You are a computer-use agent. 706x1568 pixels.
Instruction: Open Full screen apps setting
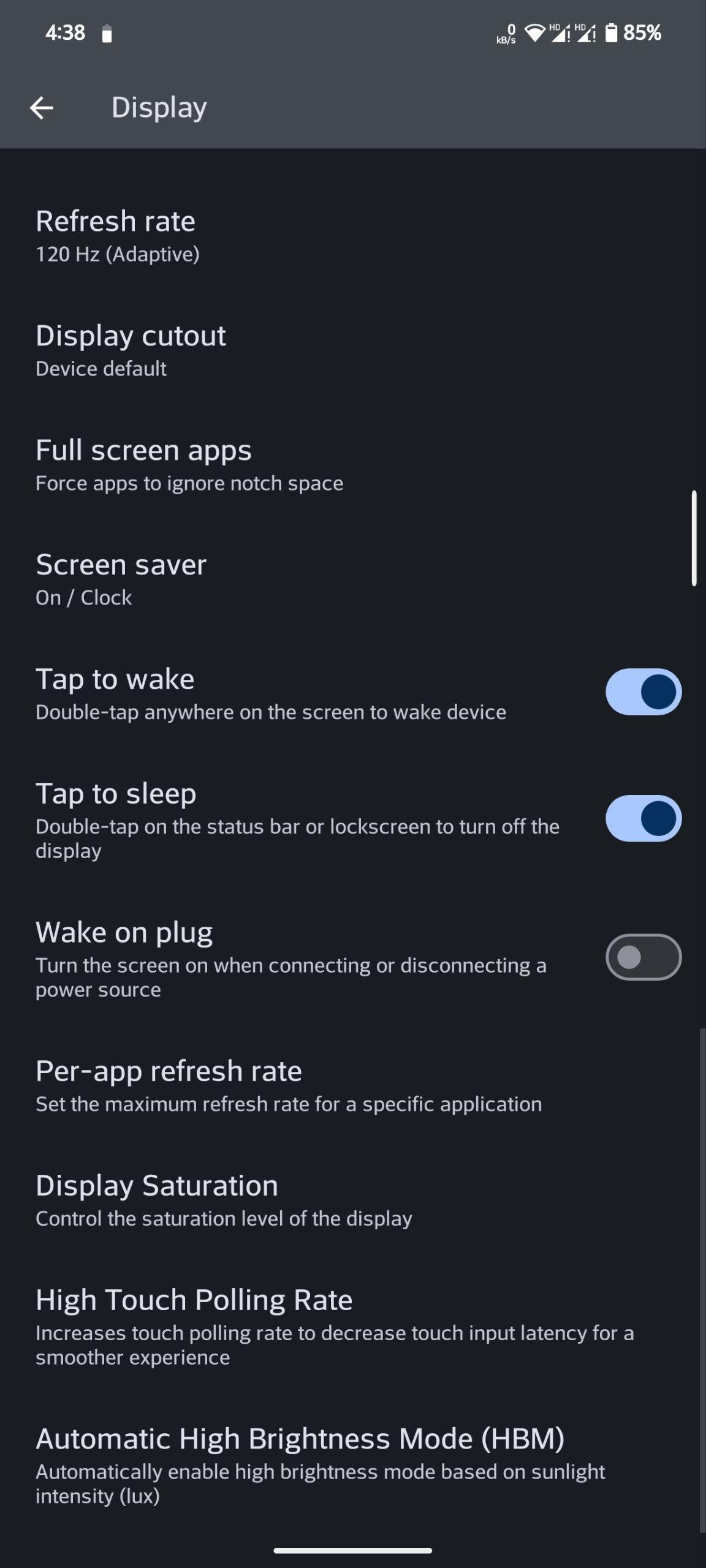pyautogui.click(x=353, y=466)
